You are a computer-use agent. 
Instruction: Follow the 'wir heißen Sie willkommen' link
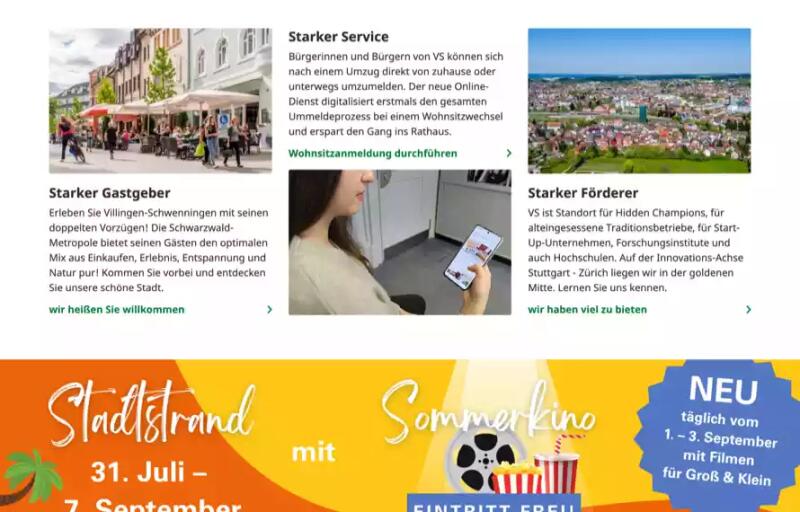coord(117,310)
